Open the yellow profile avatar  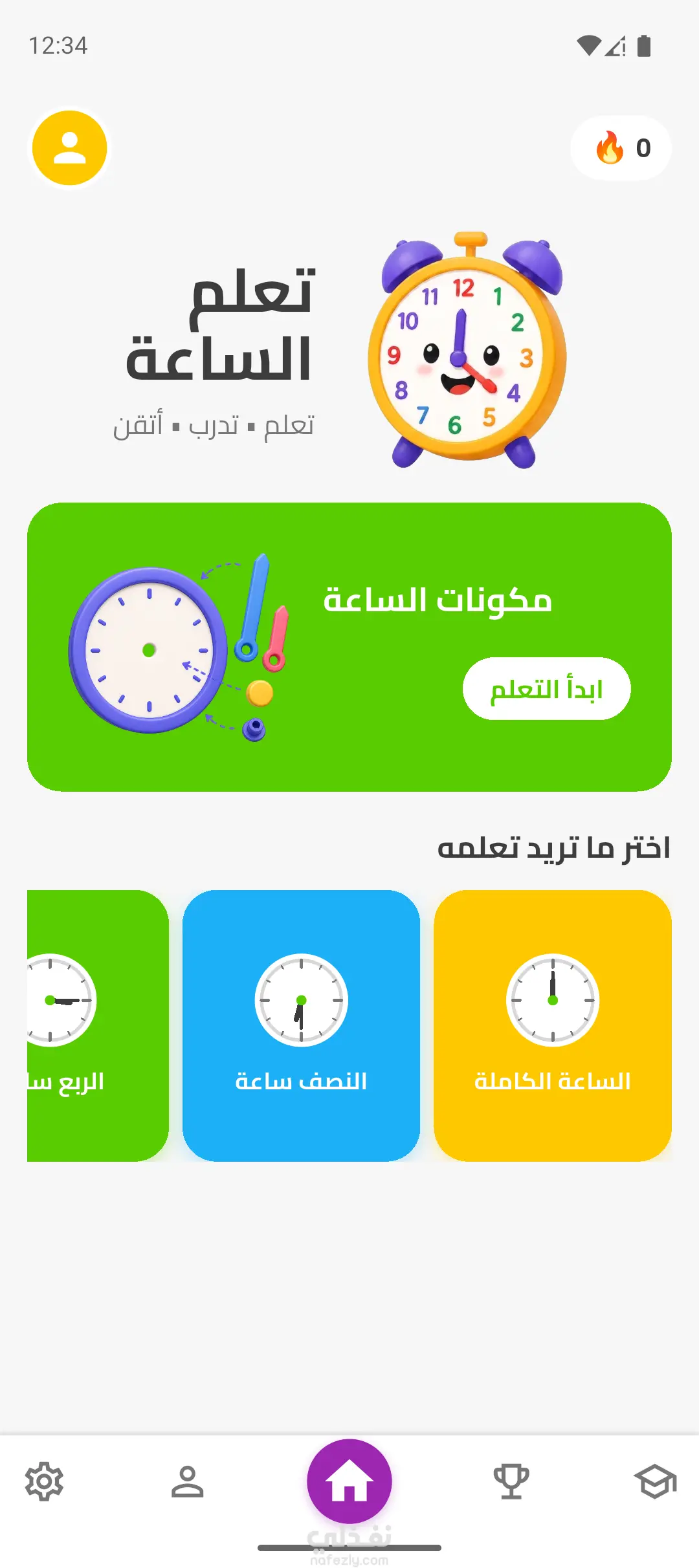[69, 148]
